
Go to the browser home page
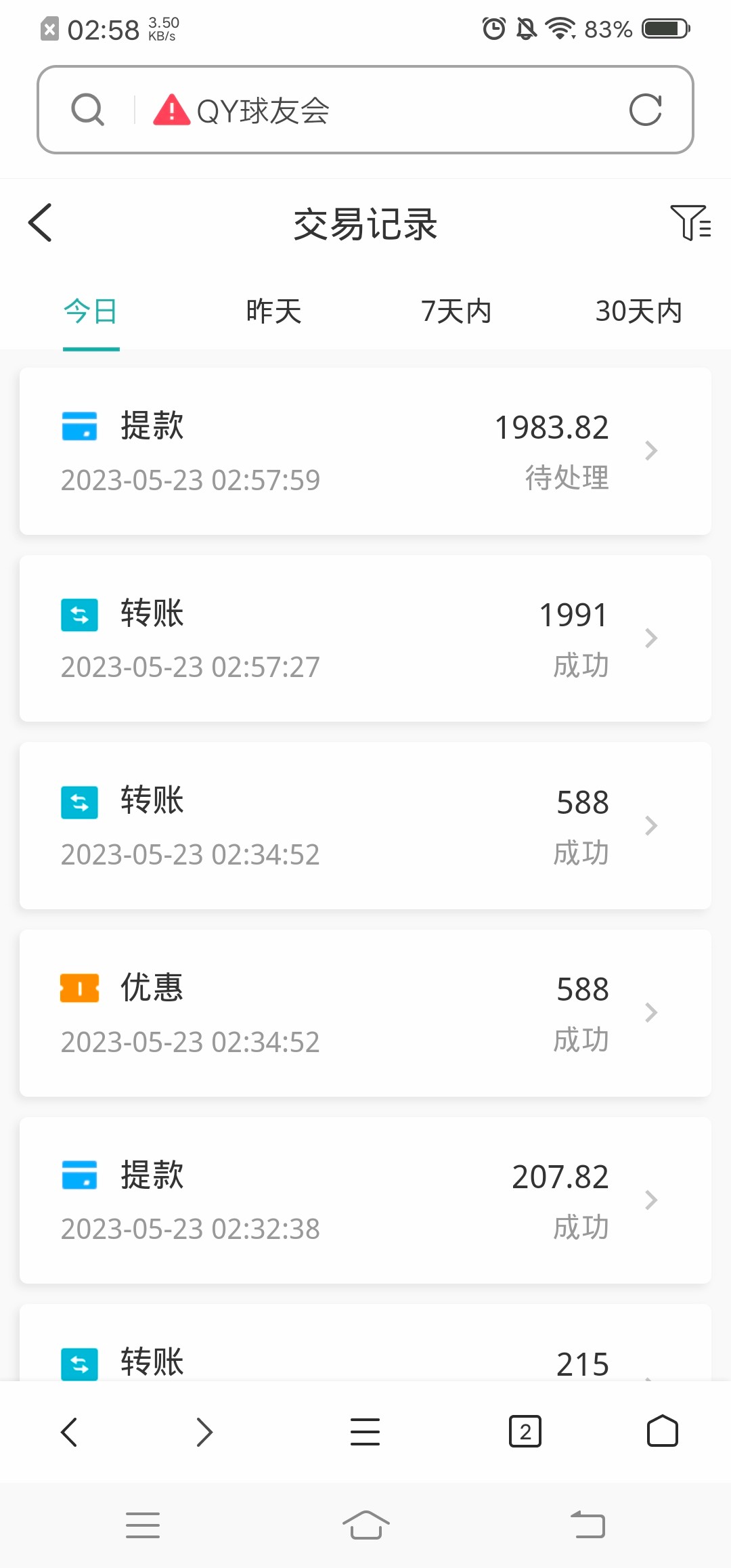click(x=662, y=1432)
